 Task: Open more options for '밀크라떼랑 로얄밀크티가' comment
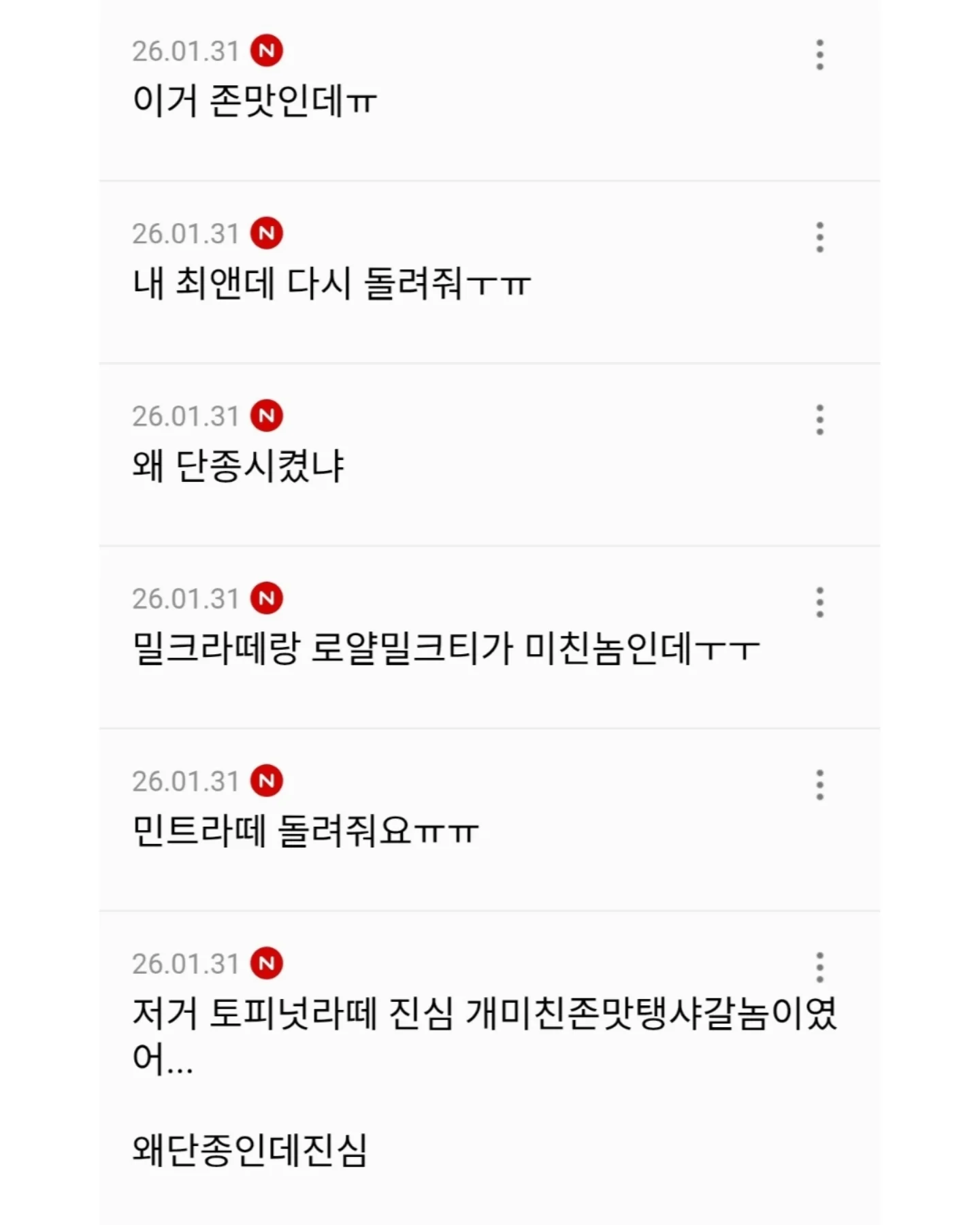819,602
